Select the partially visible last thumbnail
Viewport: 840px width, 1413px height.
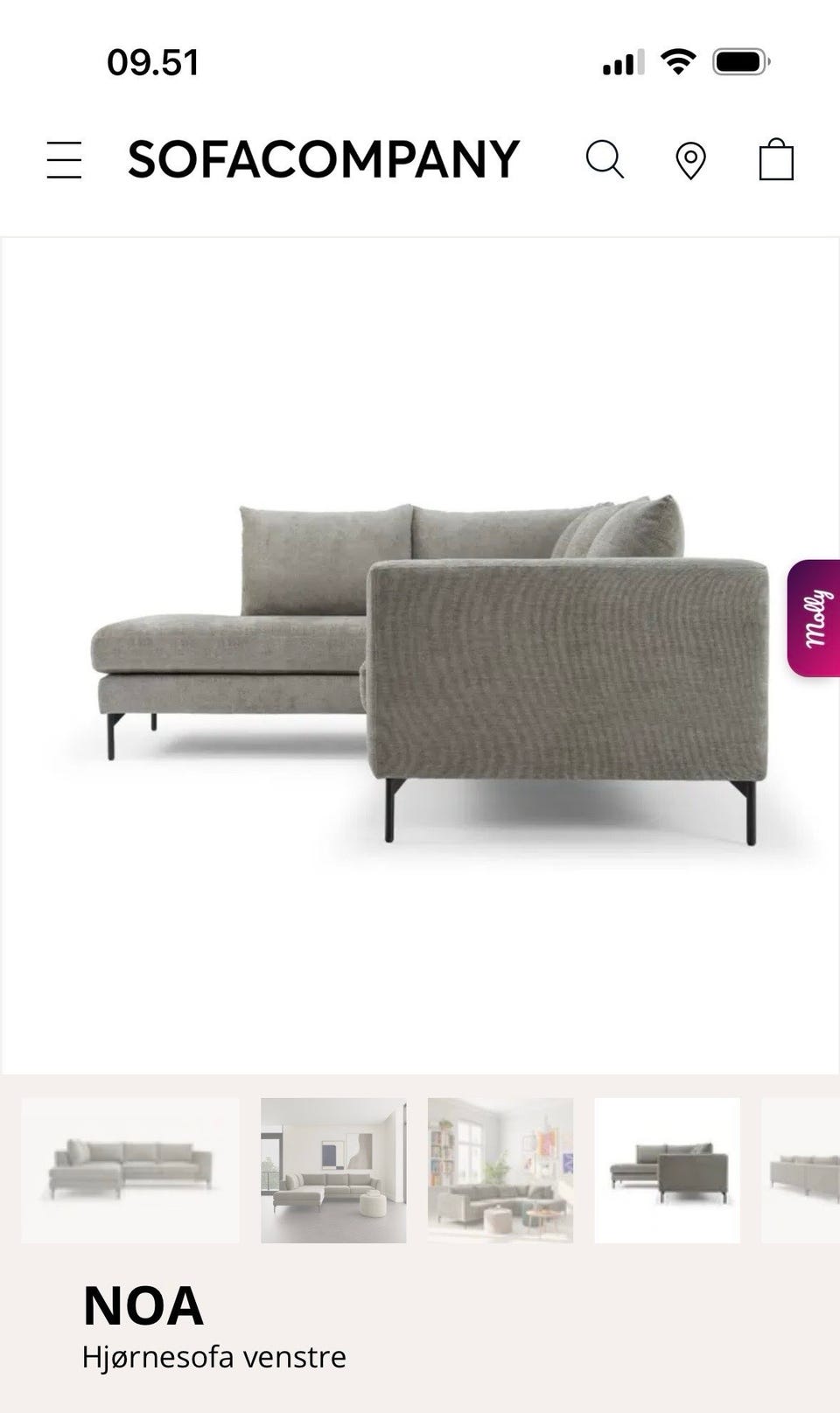point(801,1170)
